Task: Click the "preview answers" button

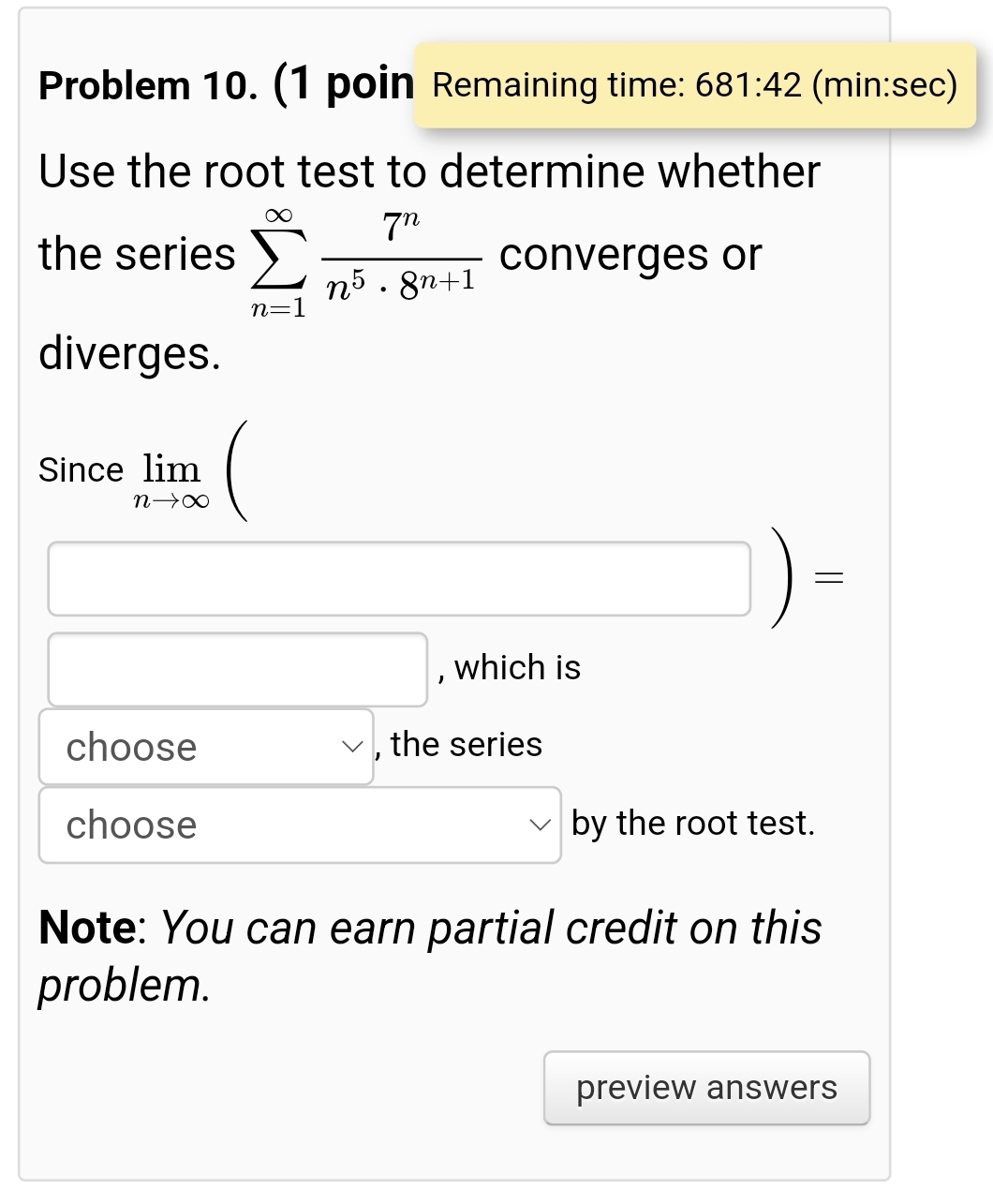Action: pos(706,1088)
